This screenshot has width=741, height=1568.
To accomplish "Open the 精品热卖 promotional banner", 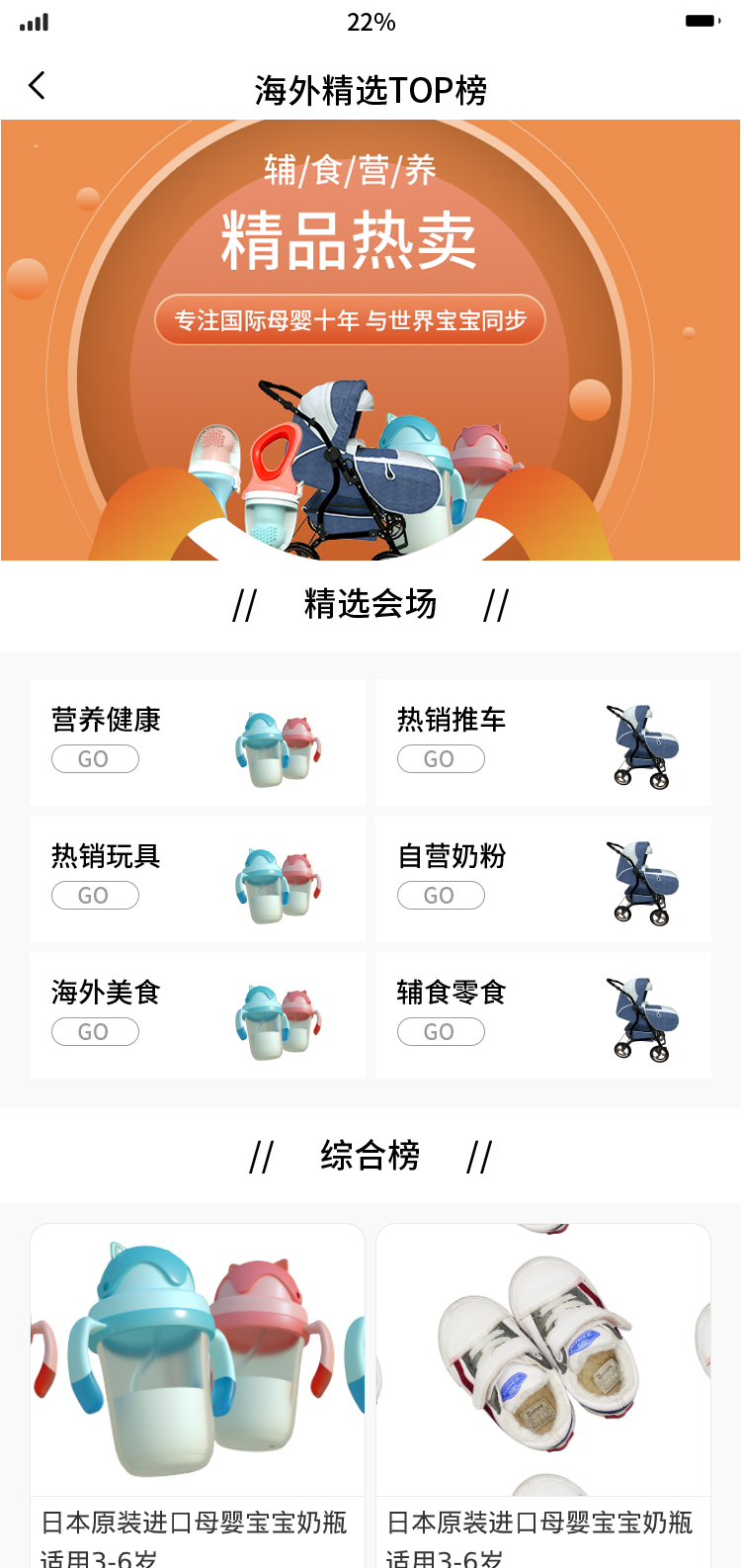I will pos(370,340).
